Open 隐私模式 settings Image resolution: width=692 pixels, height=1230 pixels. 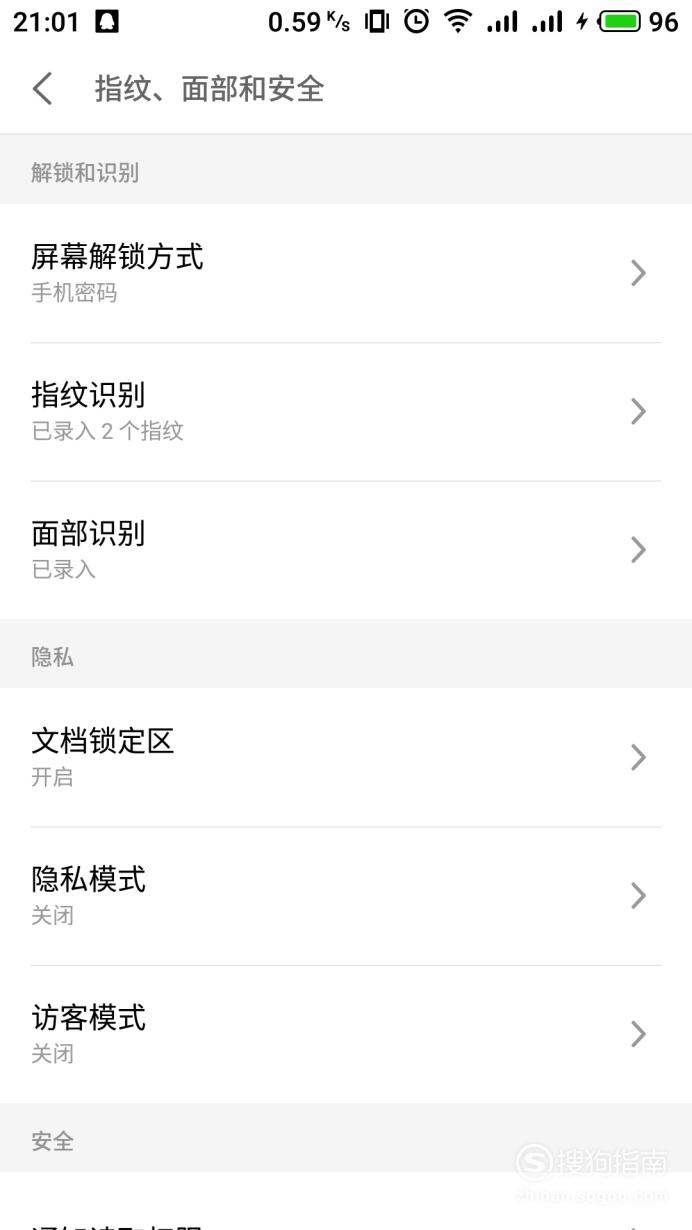coord(346,895)
